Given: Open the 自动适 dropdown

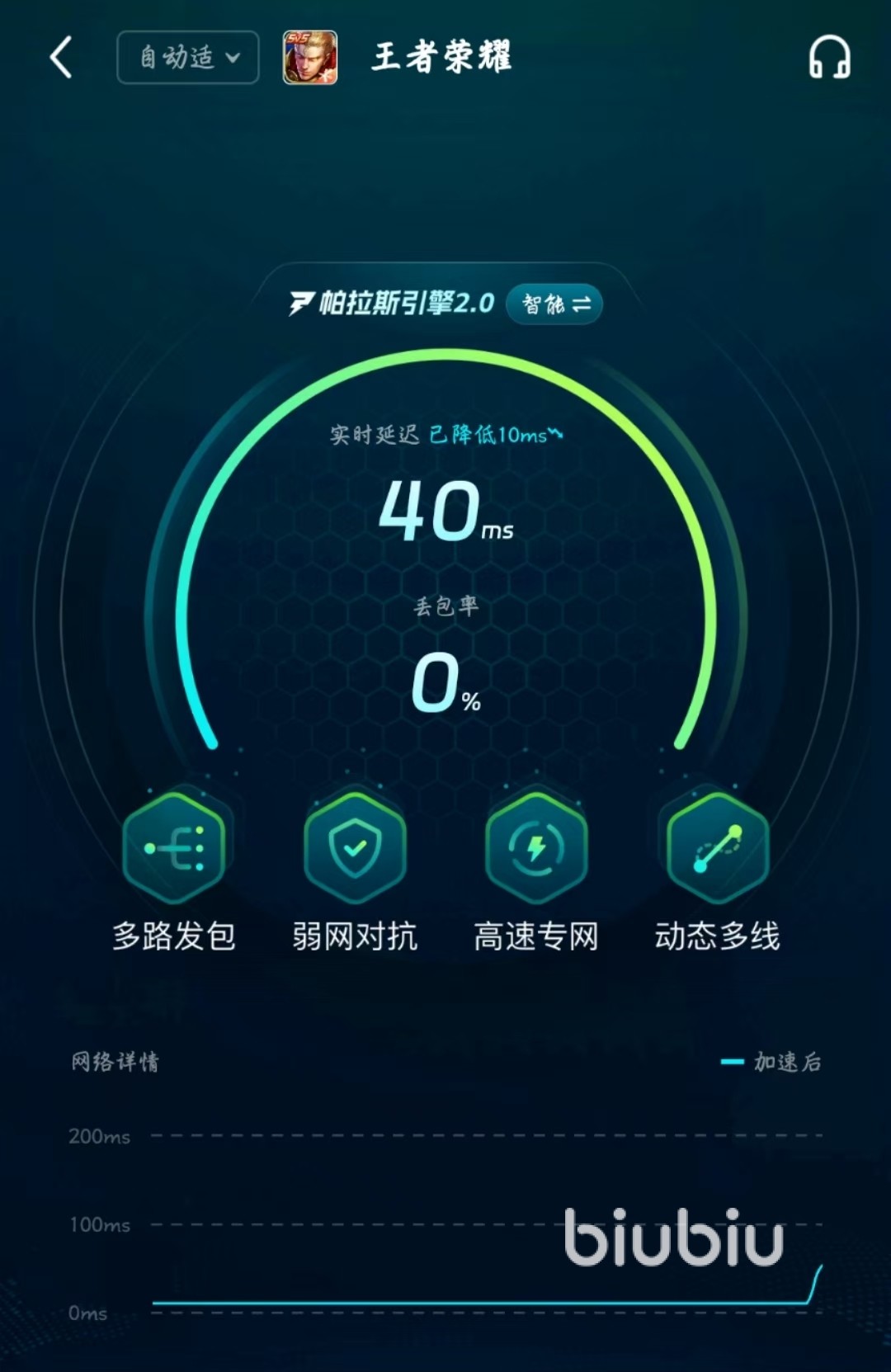Looking at the screenshot, I should 188,58.
